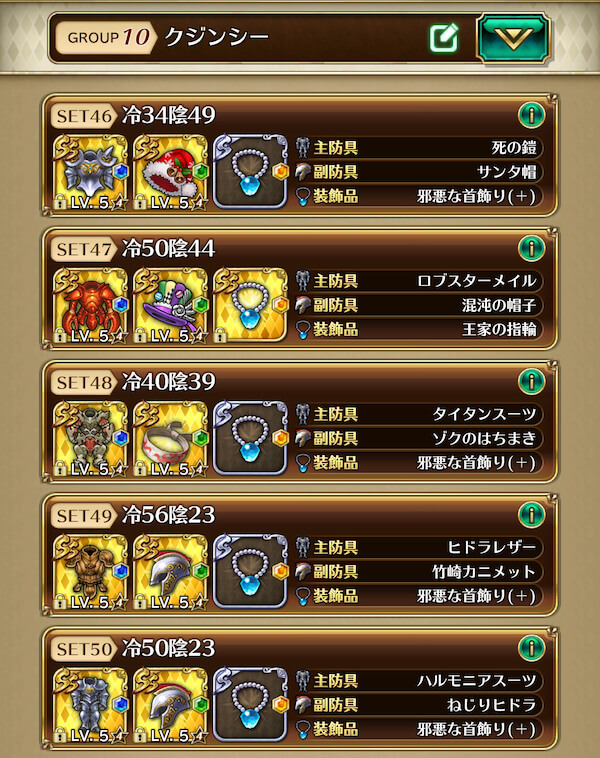Select the SET46 冷34陰49 equipment set
This screenshot has height=758, width=600.
168,115
